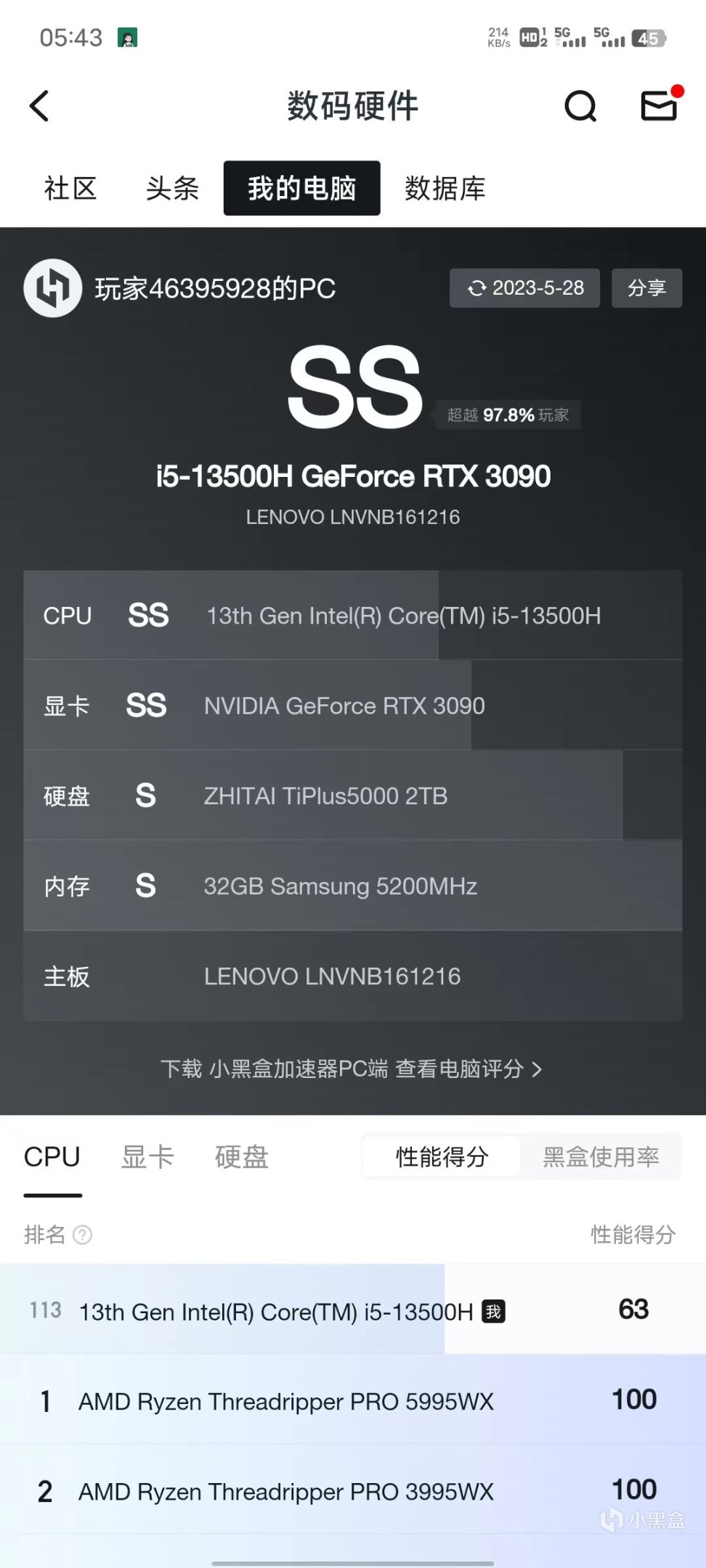Select the 我的电脑 tab

(x=301, y=189)
